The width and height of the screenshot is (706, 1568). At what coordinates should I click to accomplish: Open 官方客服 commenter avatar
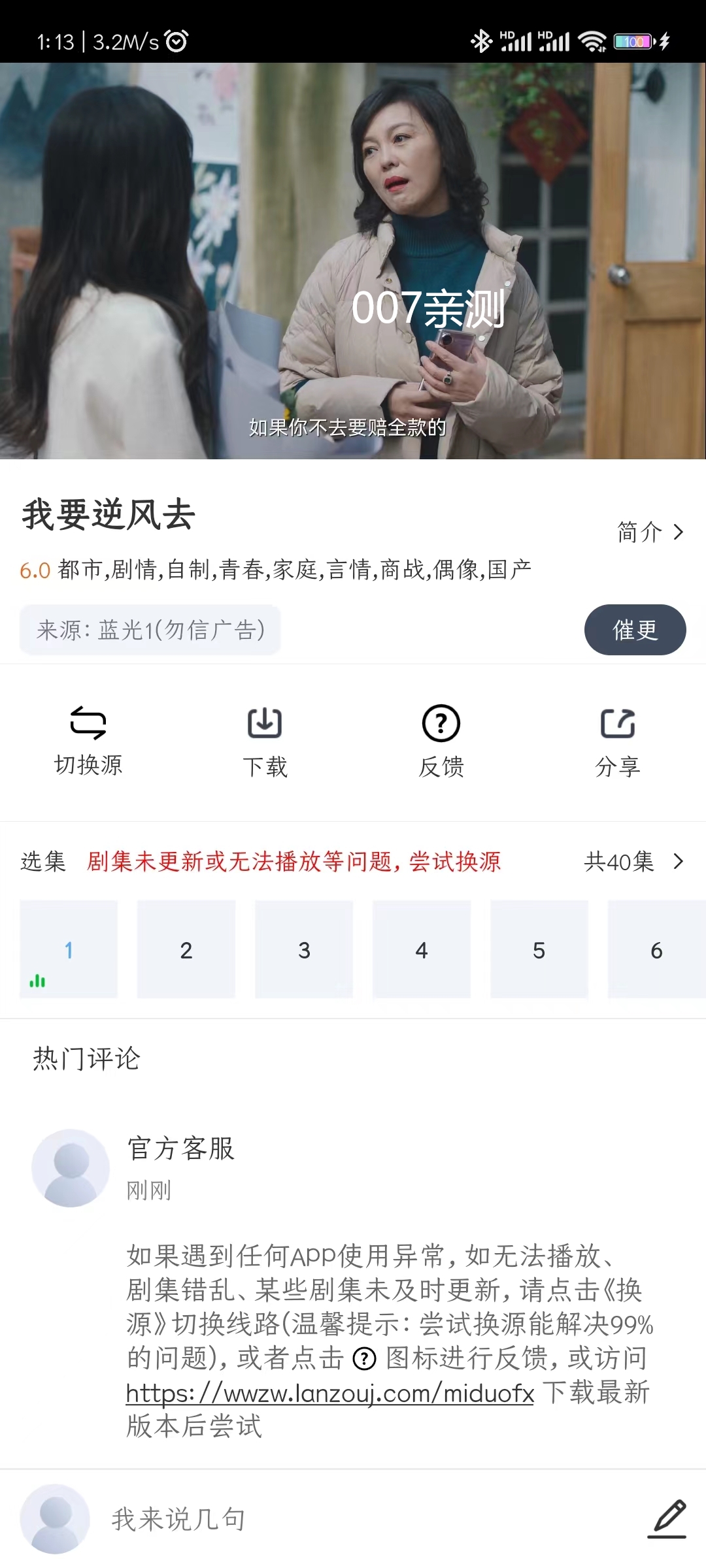pos(71,1168)
